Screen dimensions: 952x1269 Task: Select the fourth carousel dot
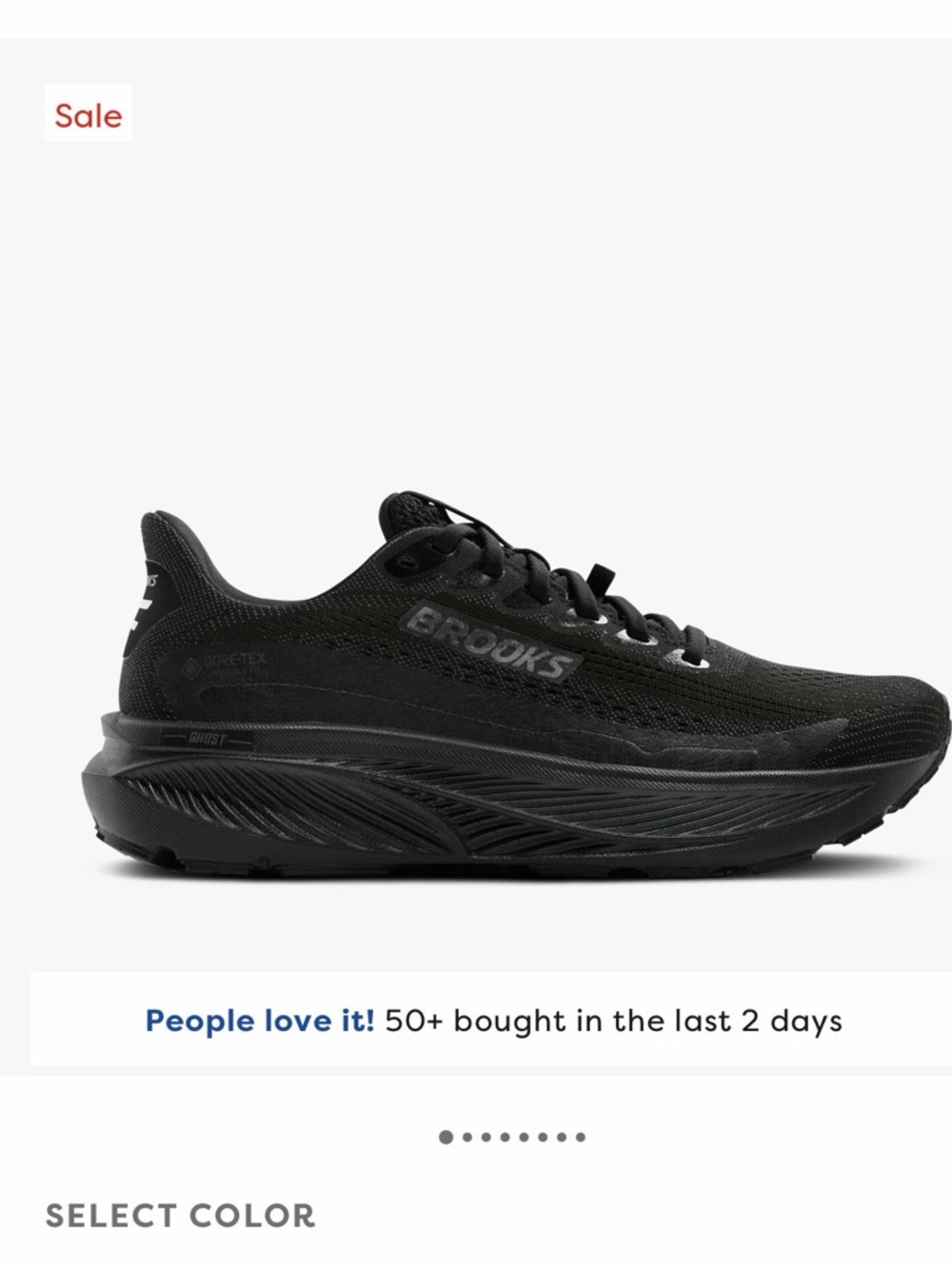click(x=504, y=1137)
